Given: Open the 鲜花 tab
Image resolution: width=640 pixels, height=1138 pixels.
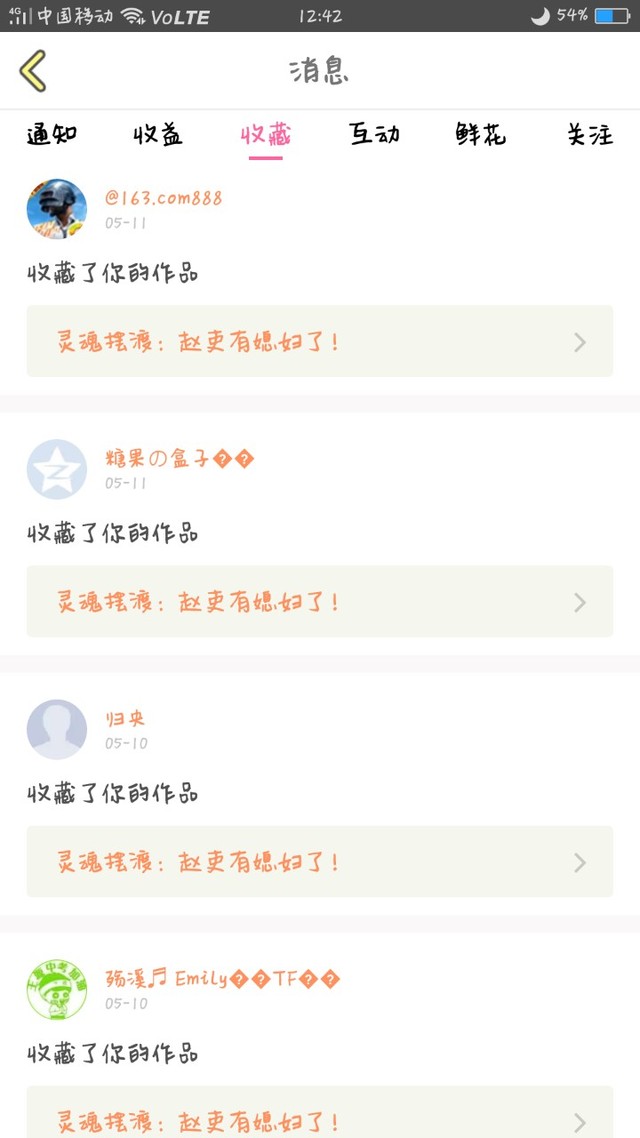Looking at the screenshot, I should [x=481, y=135].
